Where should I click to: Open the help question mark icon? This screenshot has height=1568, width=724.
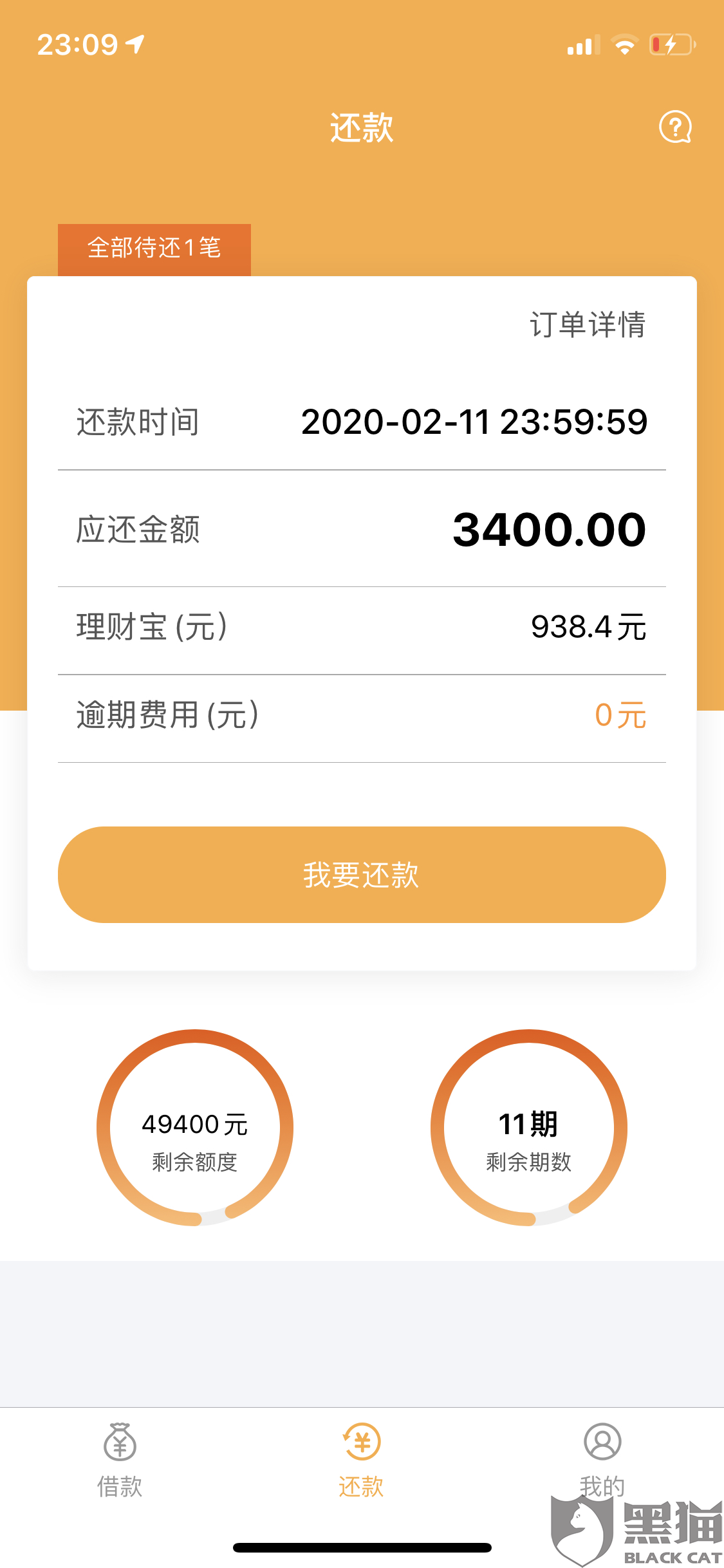pyautogui.click(x=675, y=127)
